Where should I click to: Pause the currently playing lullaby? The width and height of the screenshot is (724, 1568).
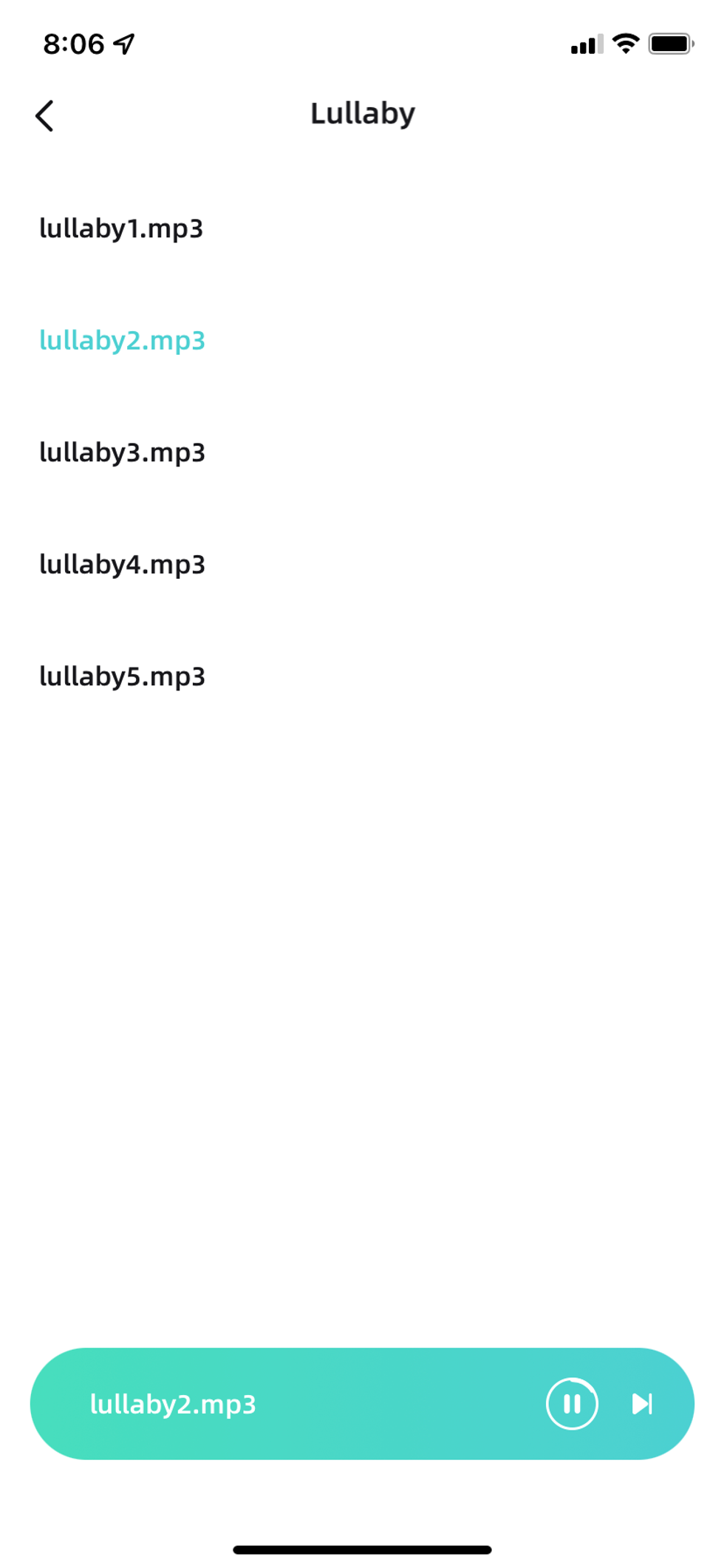pos(571,1403)
